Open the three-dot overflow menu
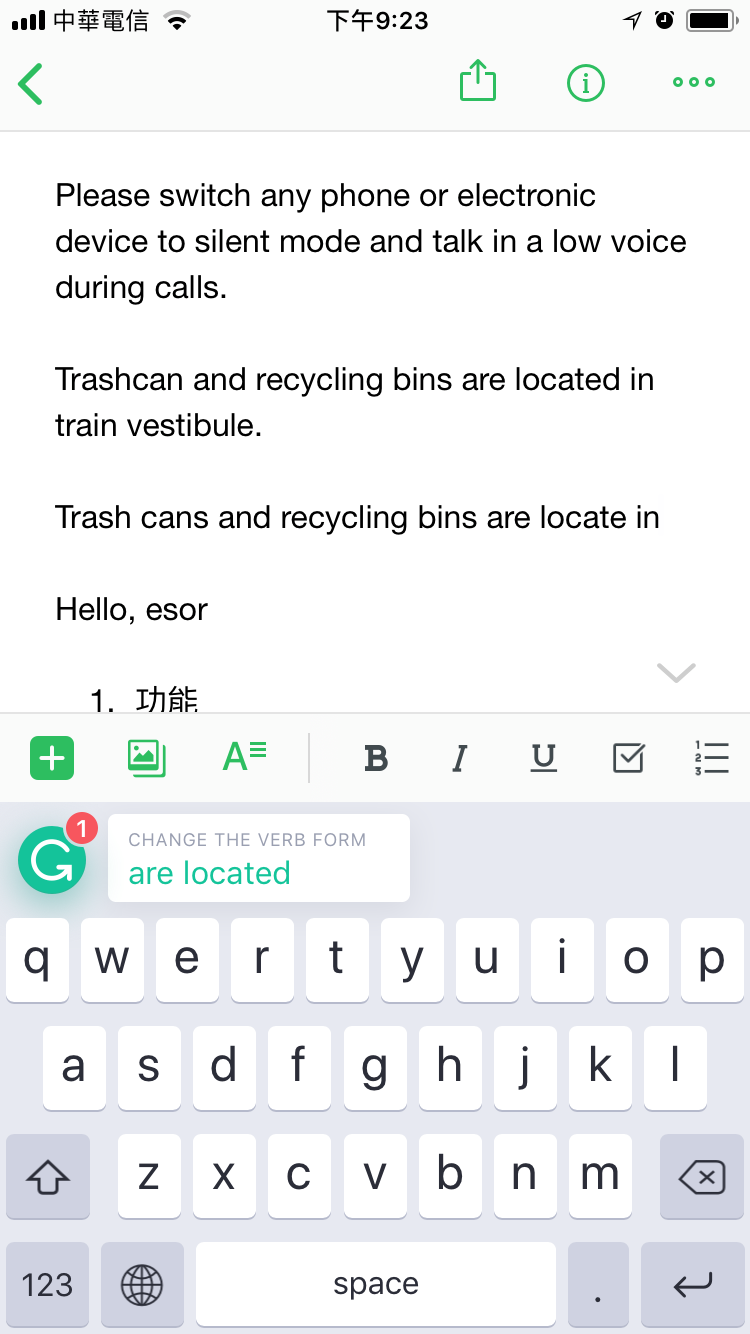Screen dimensions: 750x1334 click(694, 83)
